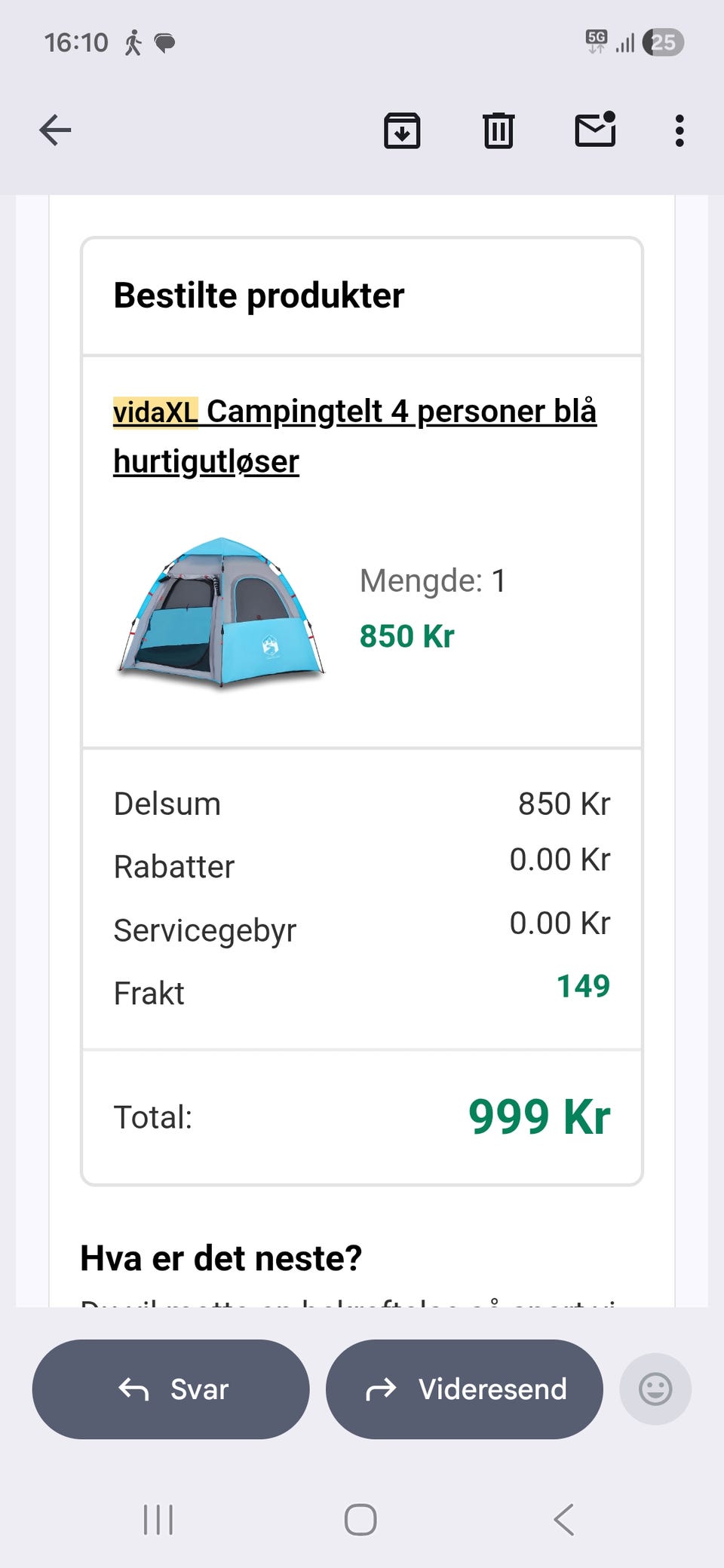Forward the email with Videresend
Image resolution: width=724 pixels, height=1568 pixels.
click(464, 1389)
